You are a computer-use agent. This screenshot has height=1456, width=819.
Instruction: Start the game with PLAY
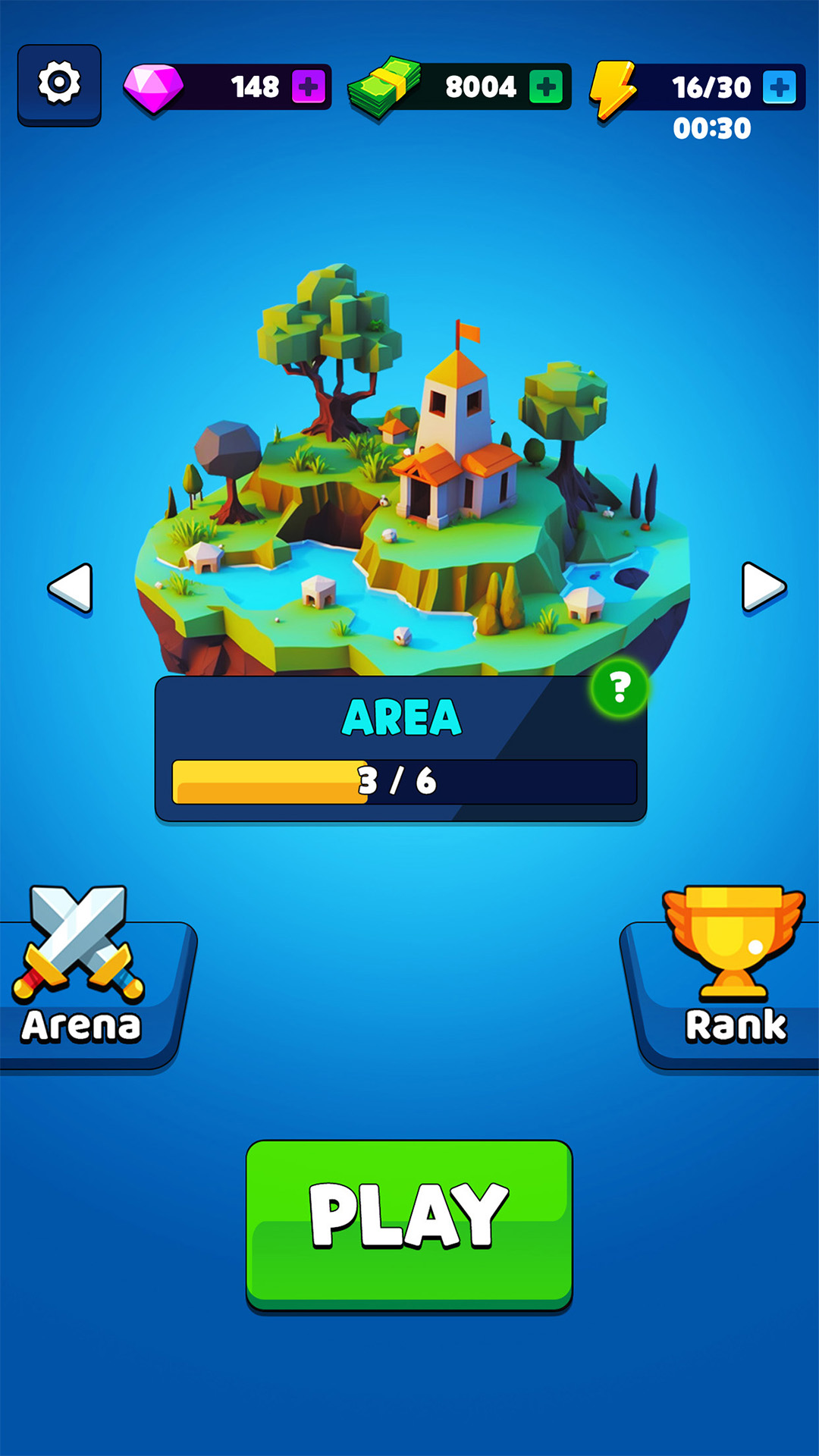coord(409,1224)
